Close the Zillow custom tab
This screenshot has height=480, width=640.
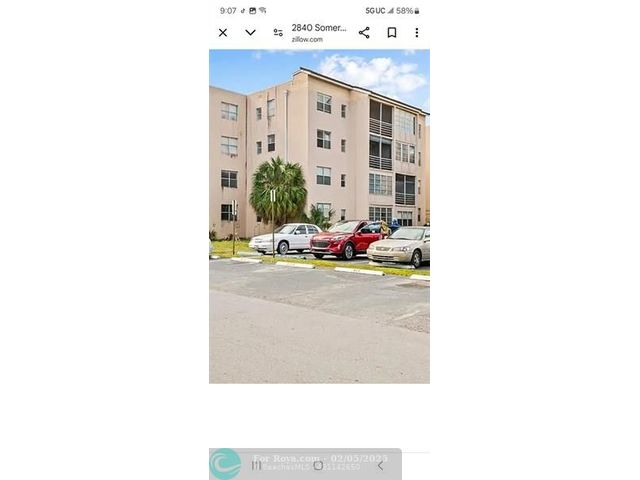pyautogui.click(x=223, y=33)
